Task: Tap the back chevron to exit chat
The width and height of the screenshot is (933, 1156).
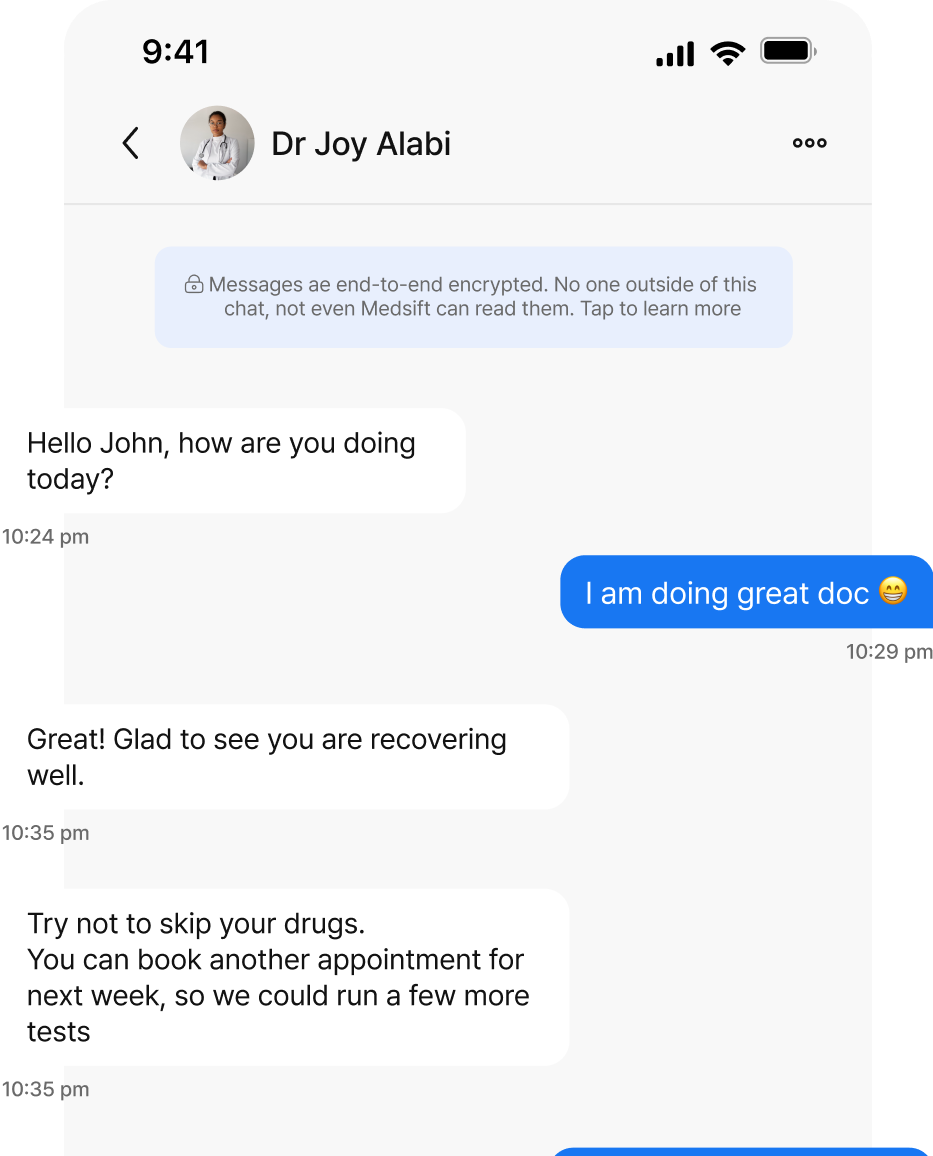Action: coord(131,143)
